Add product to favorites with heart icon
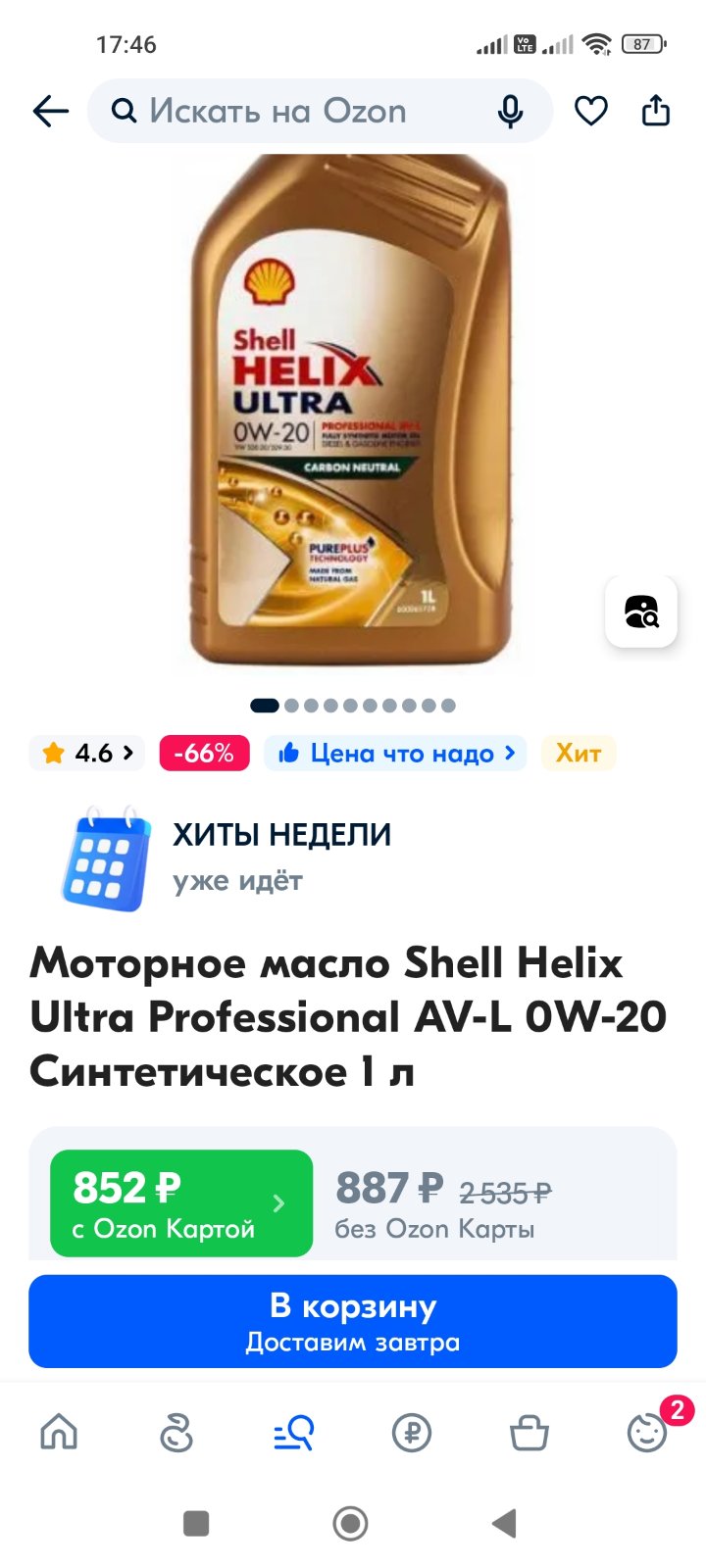This screenshot has width=706, height=1568. coord(590,112)
